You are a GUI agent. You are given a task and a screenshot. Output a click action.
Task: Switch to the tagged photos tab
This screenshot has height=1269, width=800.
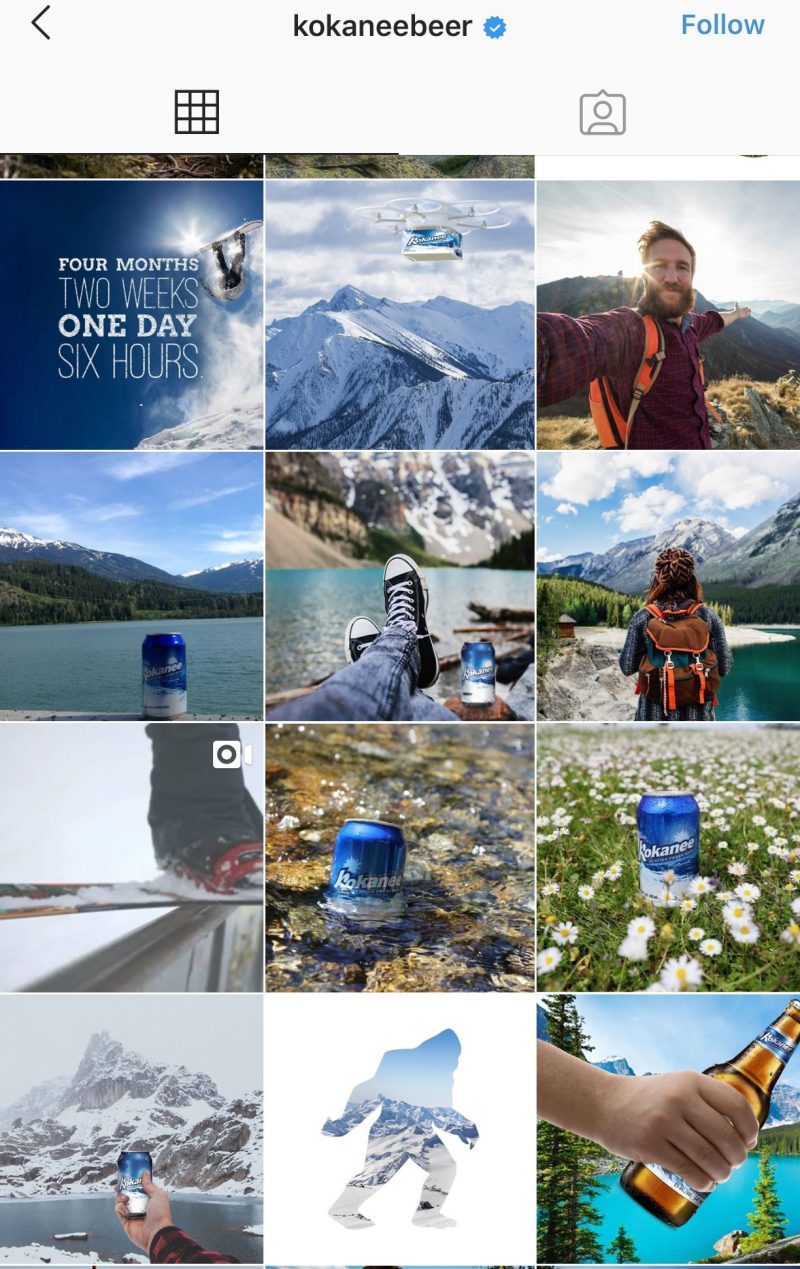[x=602, y=113]
